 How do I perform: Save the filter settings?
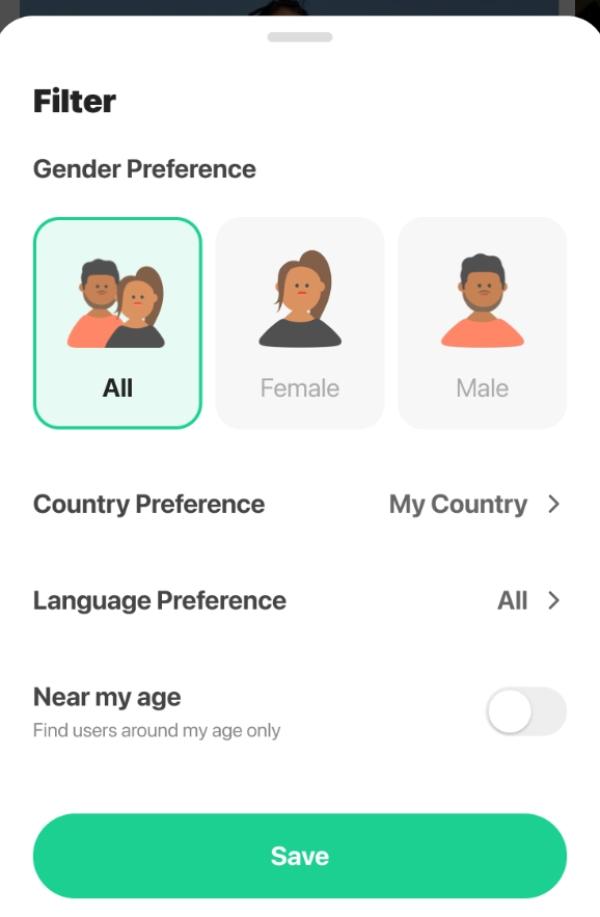(300, 856)
